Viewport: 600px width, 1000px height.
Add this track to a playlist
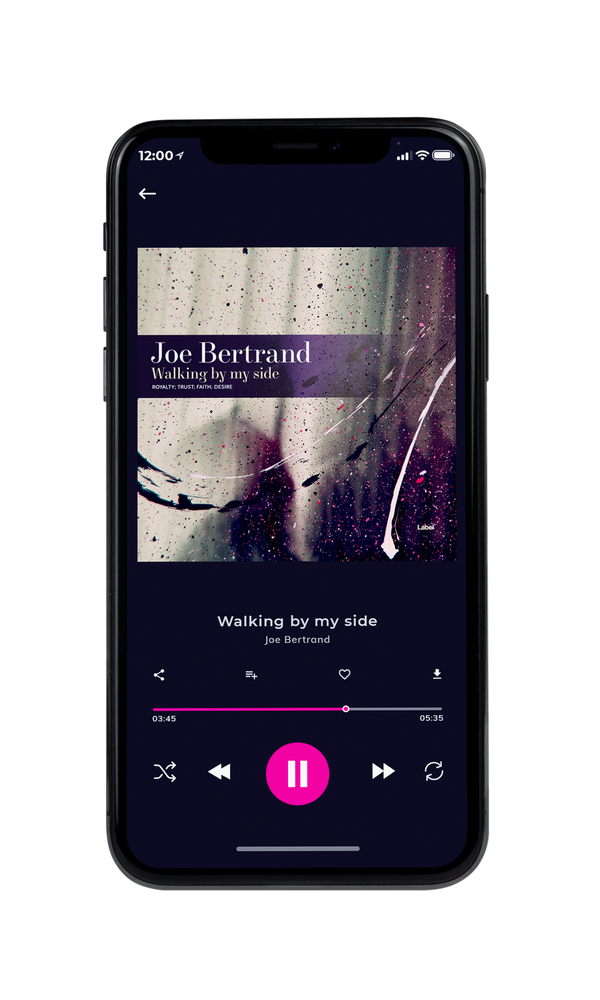click(251, 675)
